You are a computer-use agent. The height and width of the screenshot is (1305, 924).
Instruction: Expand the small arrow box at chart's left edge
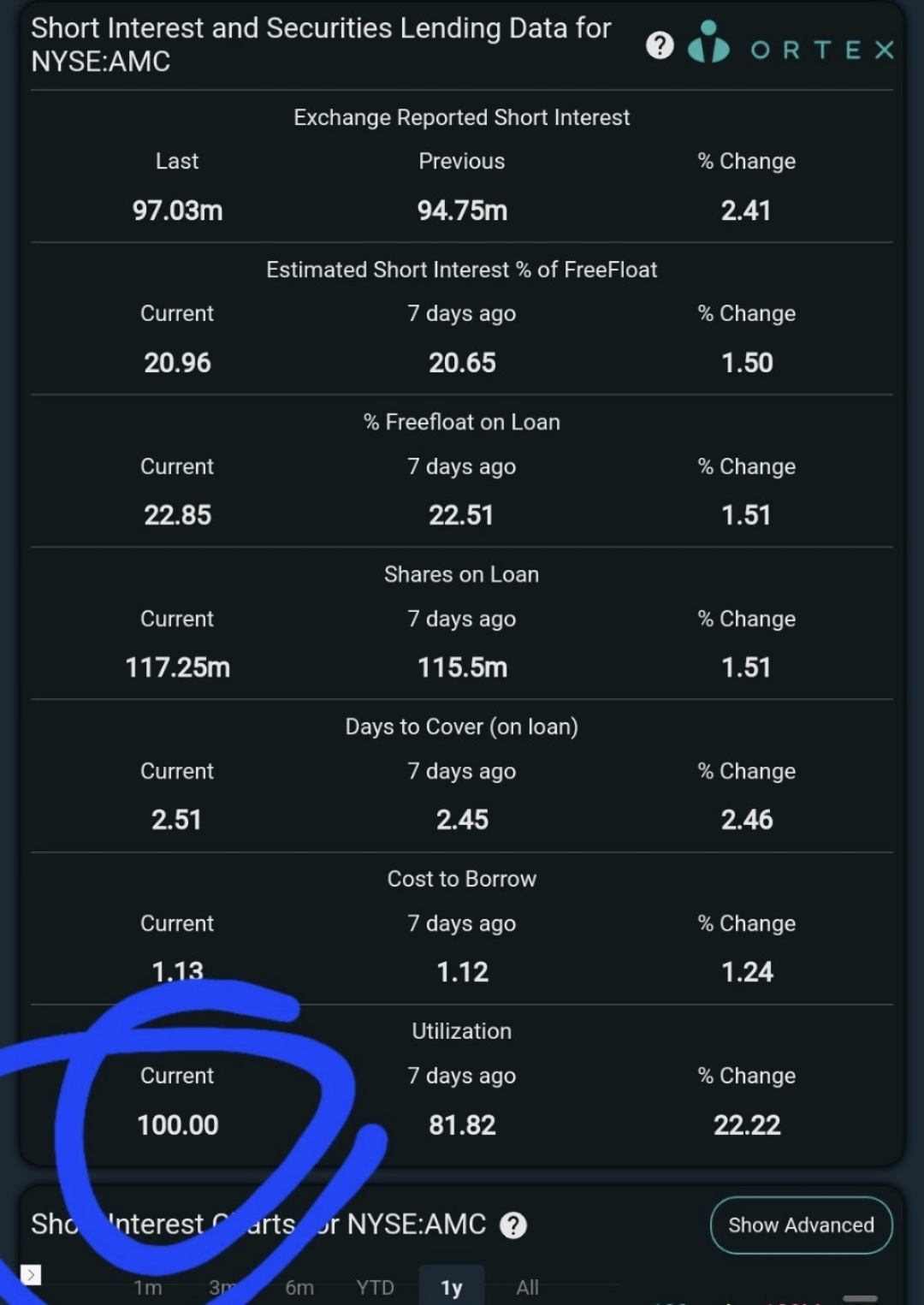(x=31, y=1275)
